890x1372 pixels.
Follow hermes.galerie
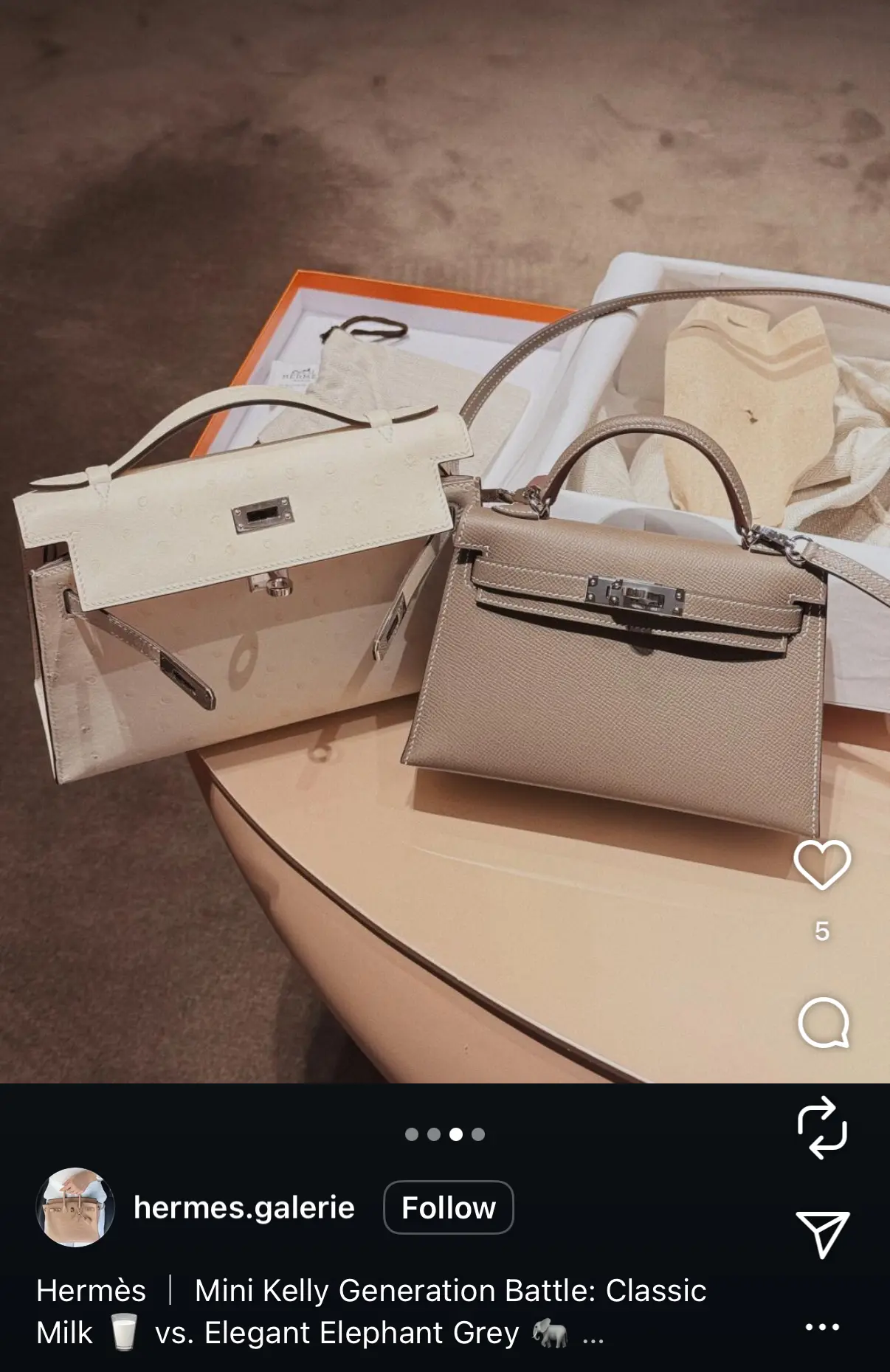click(x=448, y=1208)
